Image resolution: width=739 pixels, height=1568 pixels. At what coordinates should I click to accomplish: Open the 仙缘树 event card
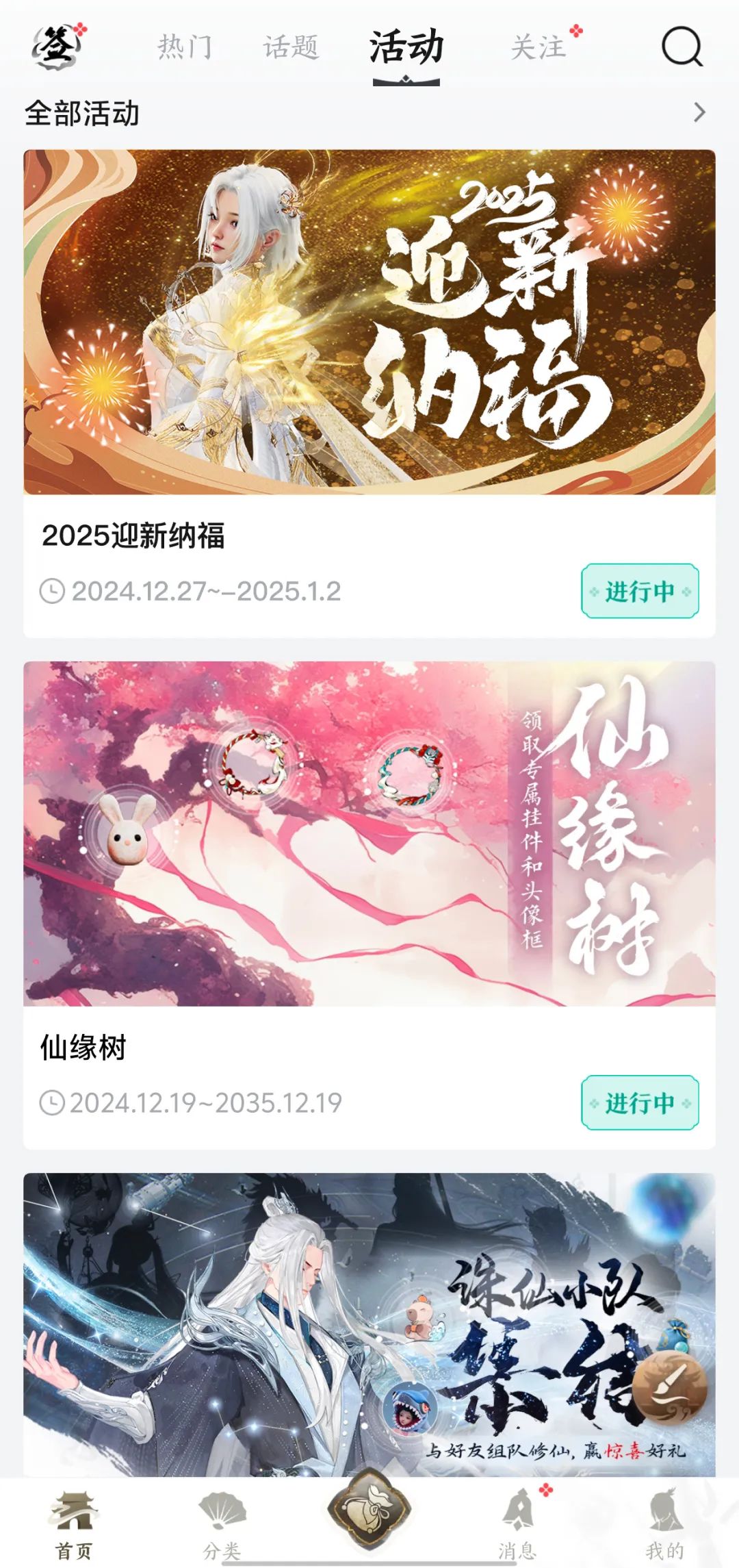click(369, 905)
